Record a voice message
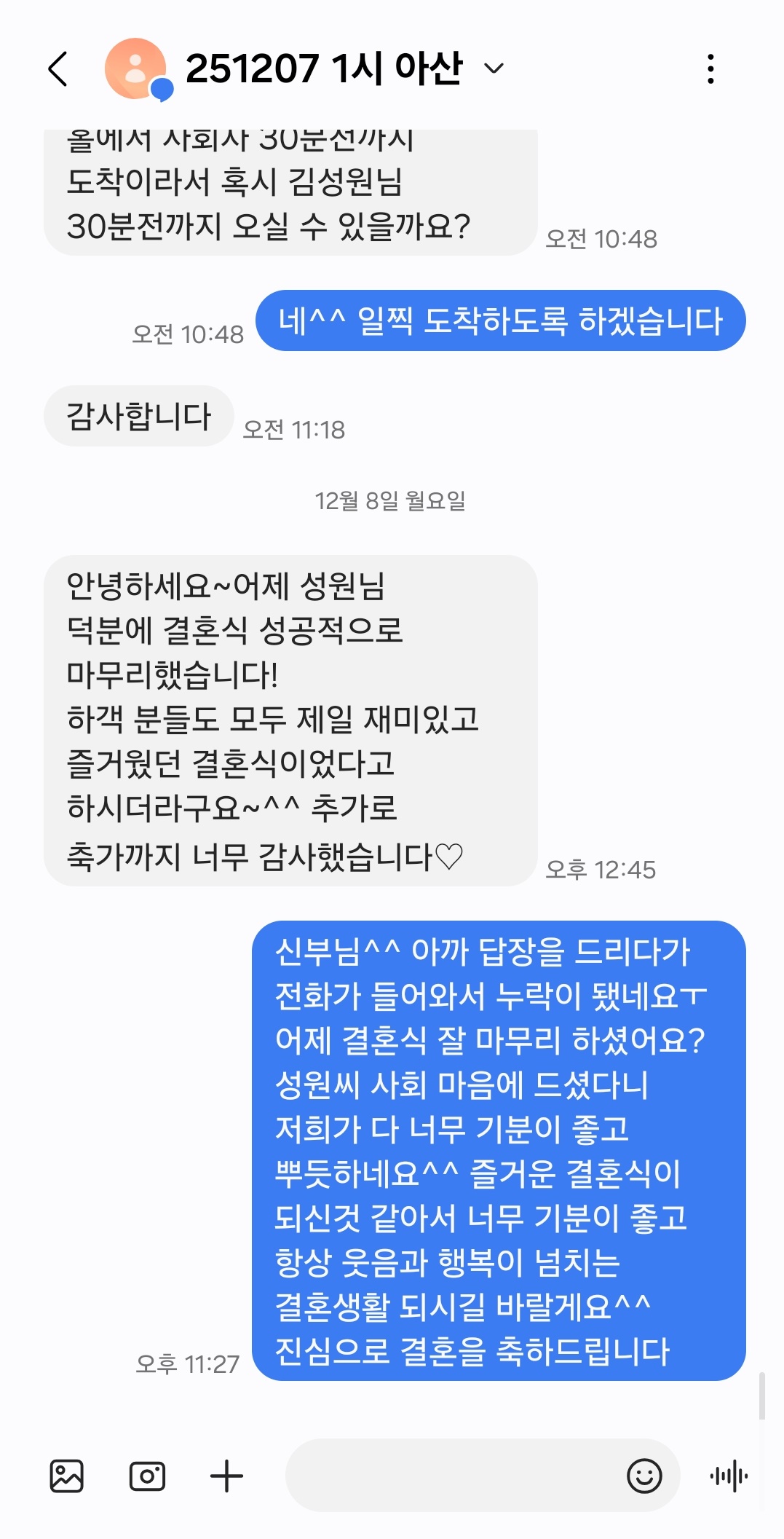The image size is (784, 1539). (x=729, y=1476)
